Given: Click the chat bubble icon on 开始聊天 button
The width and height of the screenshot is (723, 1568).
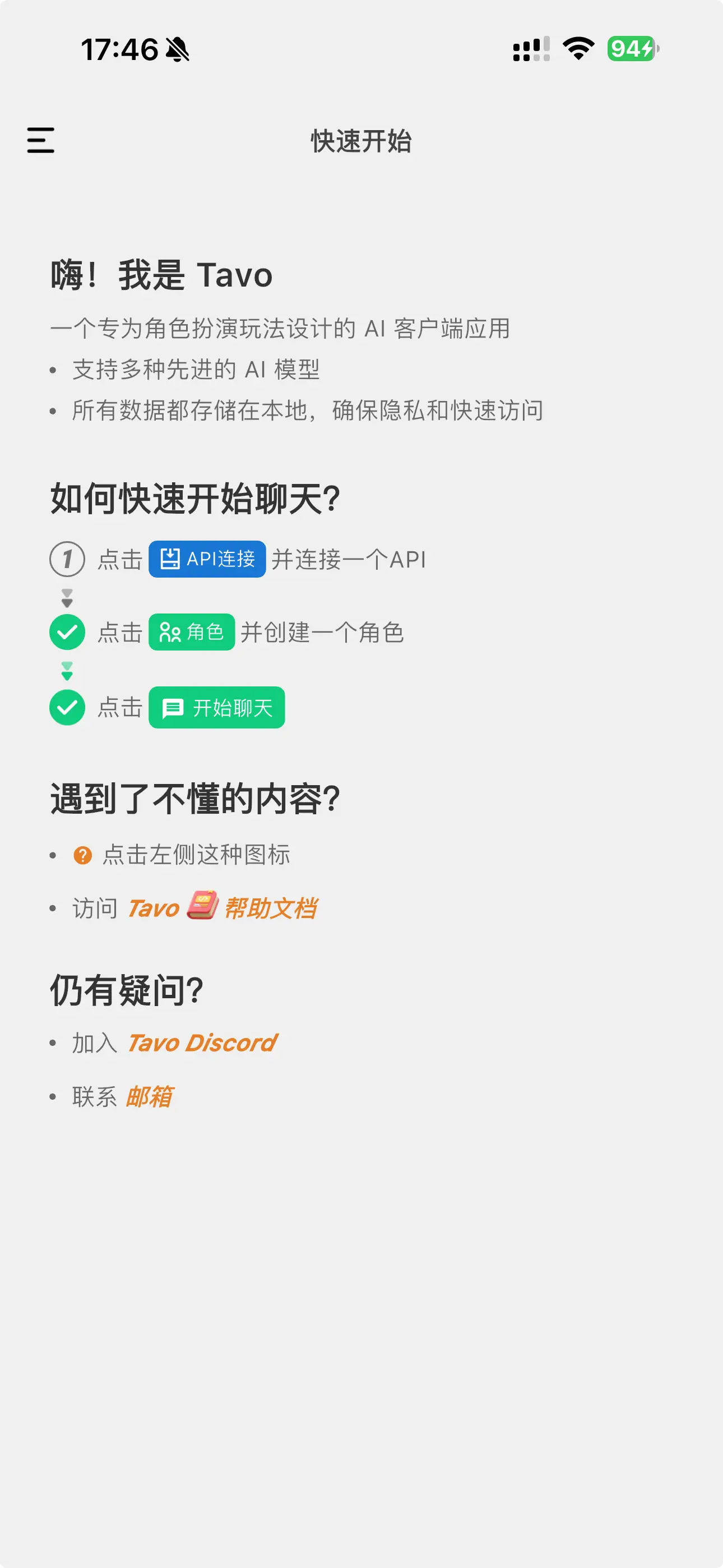Looking at the screenshot, I should [x=172, y=707].
